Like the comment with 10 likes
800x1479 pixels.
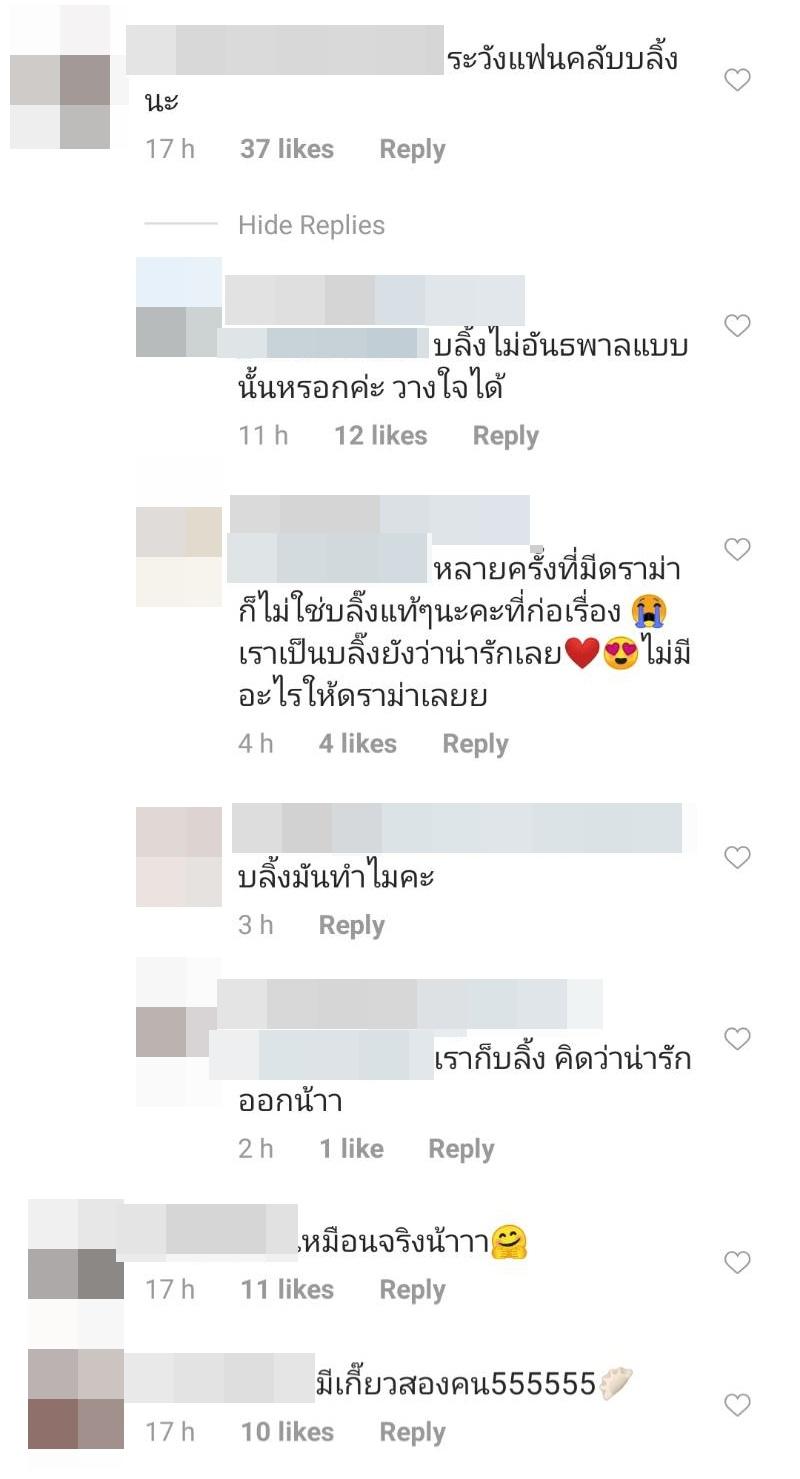(737, 1406)
